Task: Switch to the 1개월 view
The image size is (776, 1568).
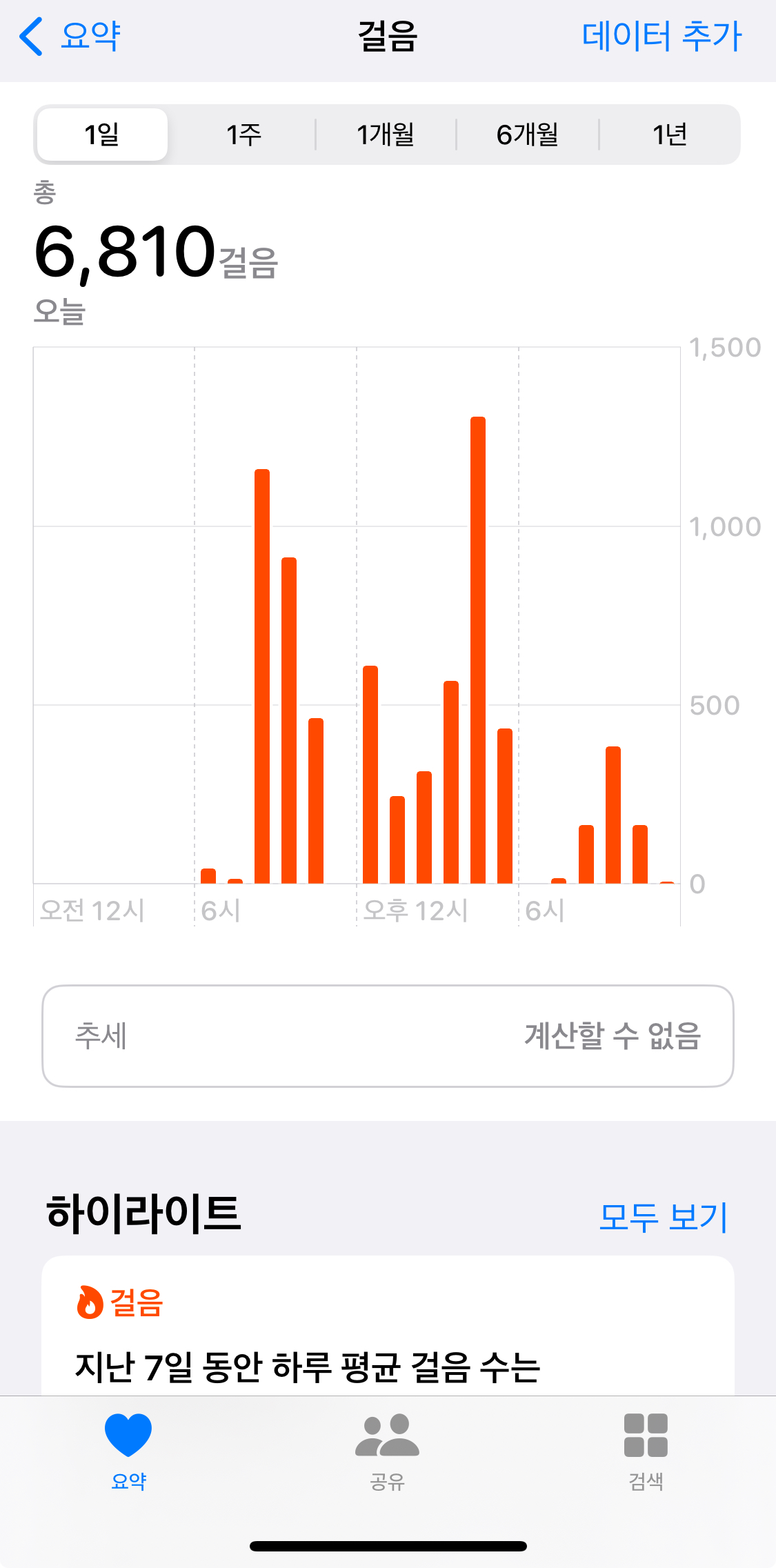Action: tap(385, 135)
